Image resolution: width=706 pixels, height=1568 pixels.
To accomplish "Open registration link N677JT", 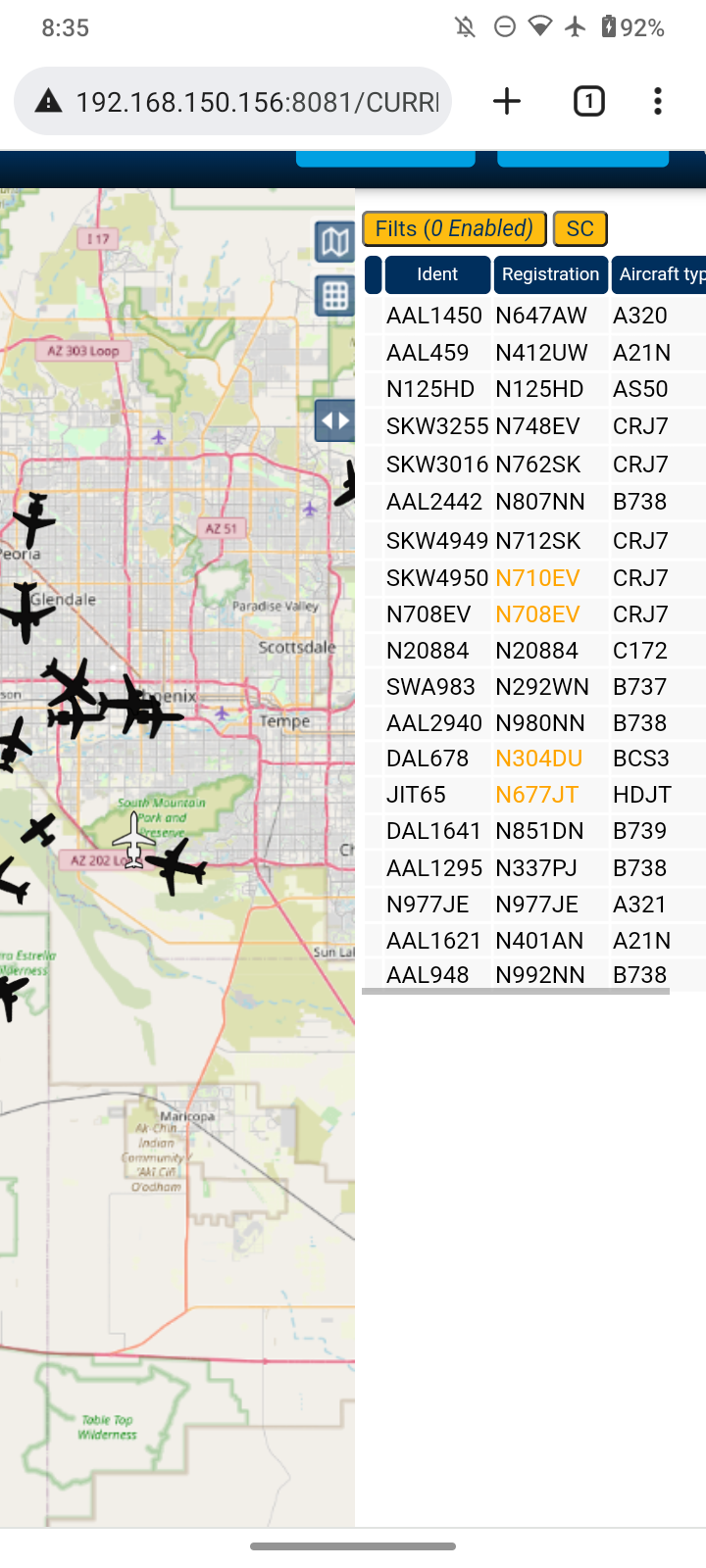I will (x=536, y=795).
